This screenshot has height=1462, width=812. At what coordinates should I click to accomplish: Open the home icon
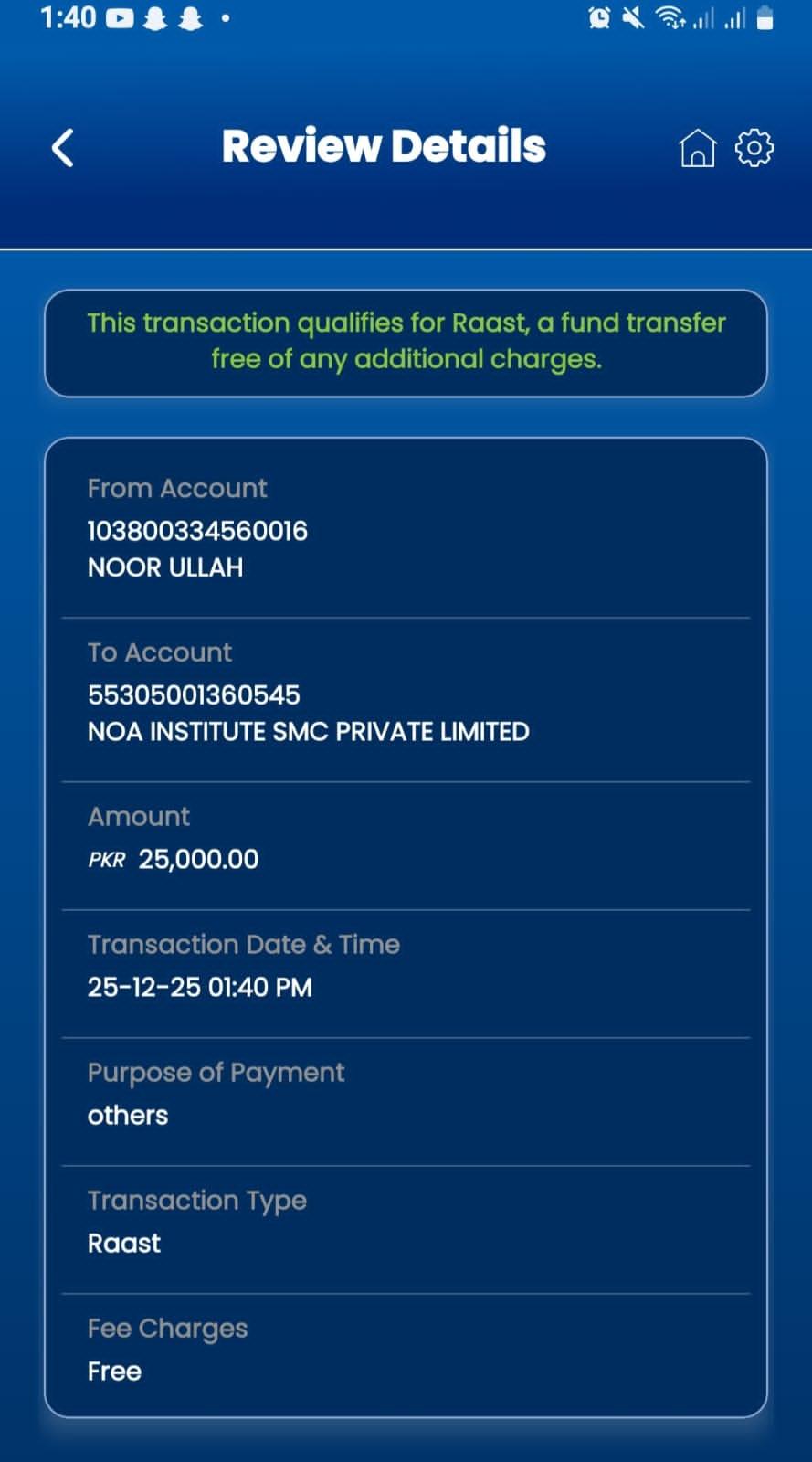[x=697, y=148]
